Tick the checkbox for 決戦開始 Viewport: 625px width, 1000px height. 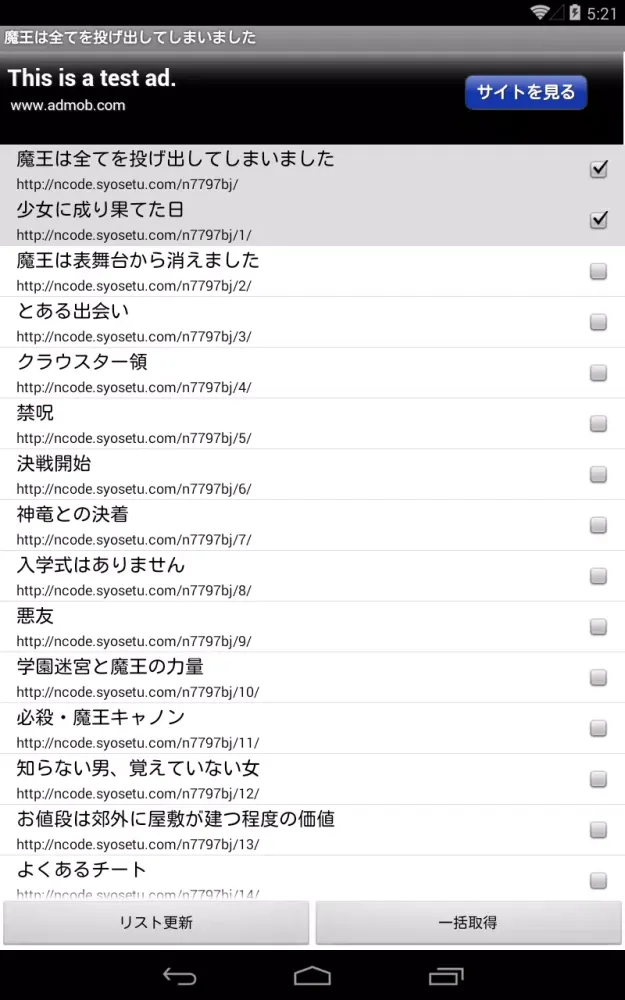[x=598, y=474]
